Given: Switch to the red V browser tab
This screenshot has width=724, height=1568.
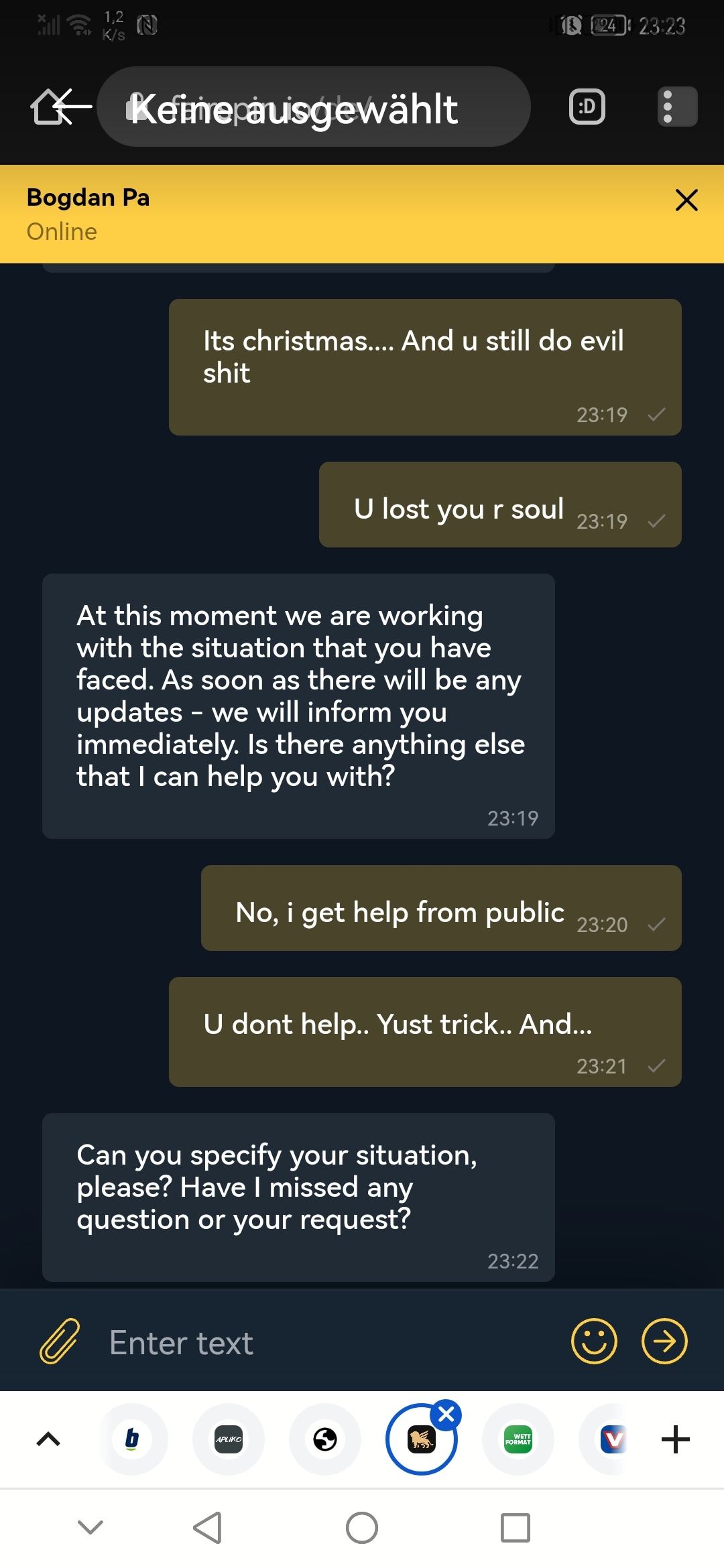Looking at the screenshot, I should point(611,1439).
